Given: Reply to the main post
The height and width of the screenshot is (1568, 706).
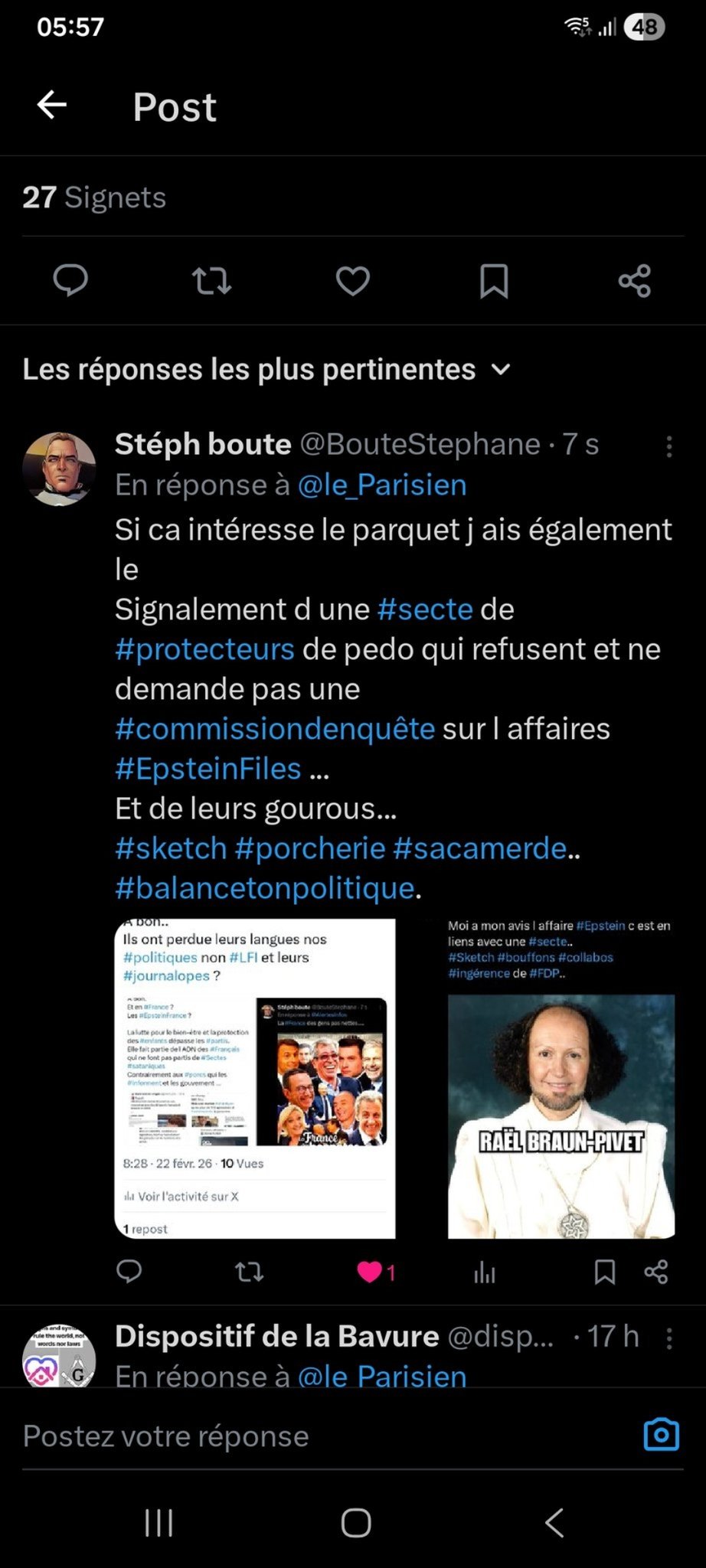Looking at the screenshot, I should pos(70,280).
